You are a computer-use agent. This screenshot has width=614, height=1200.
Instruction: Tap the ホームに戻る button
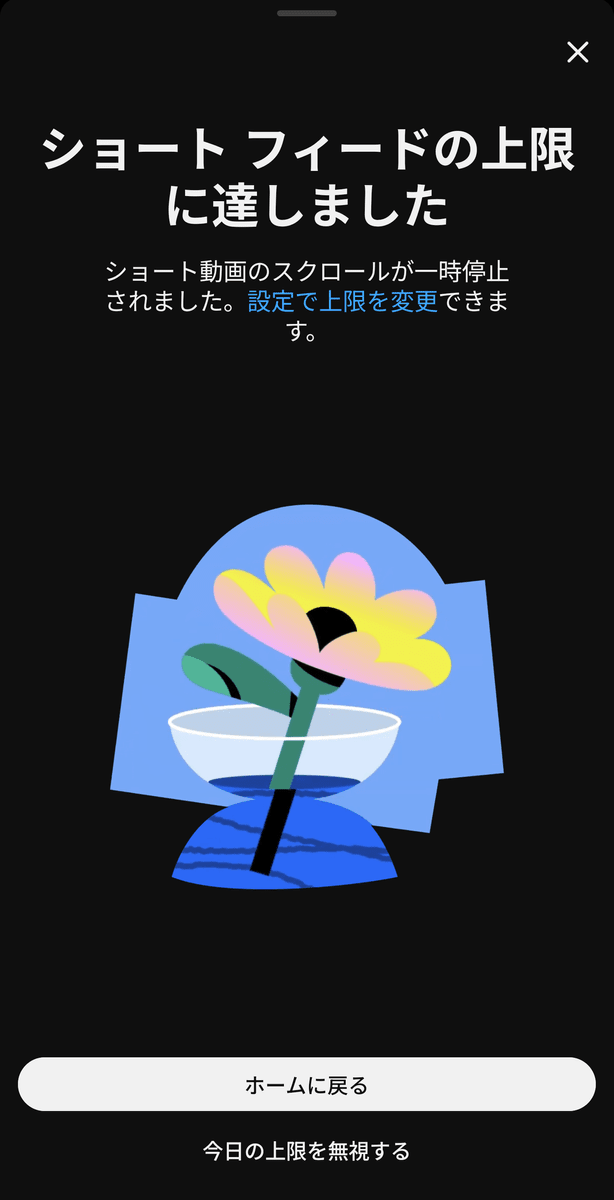coord(307,1085)
